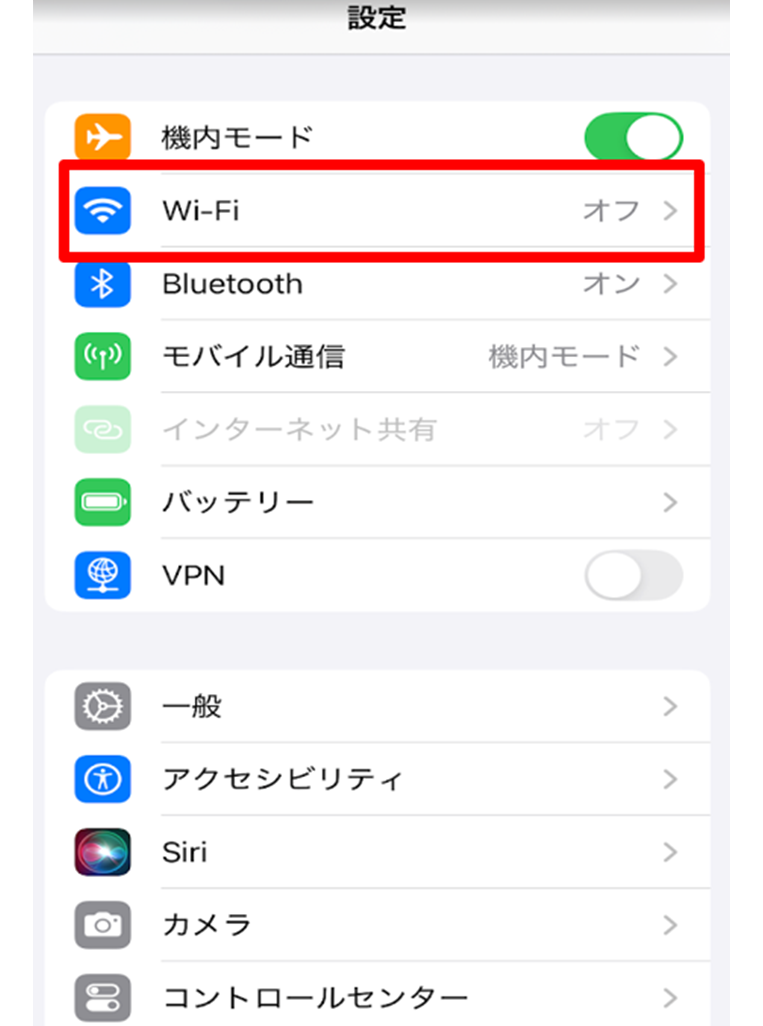Turn off Airplane Mode (機内モード) switch
Screen dimensions: 763x1026
[633, 137]
